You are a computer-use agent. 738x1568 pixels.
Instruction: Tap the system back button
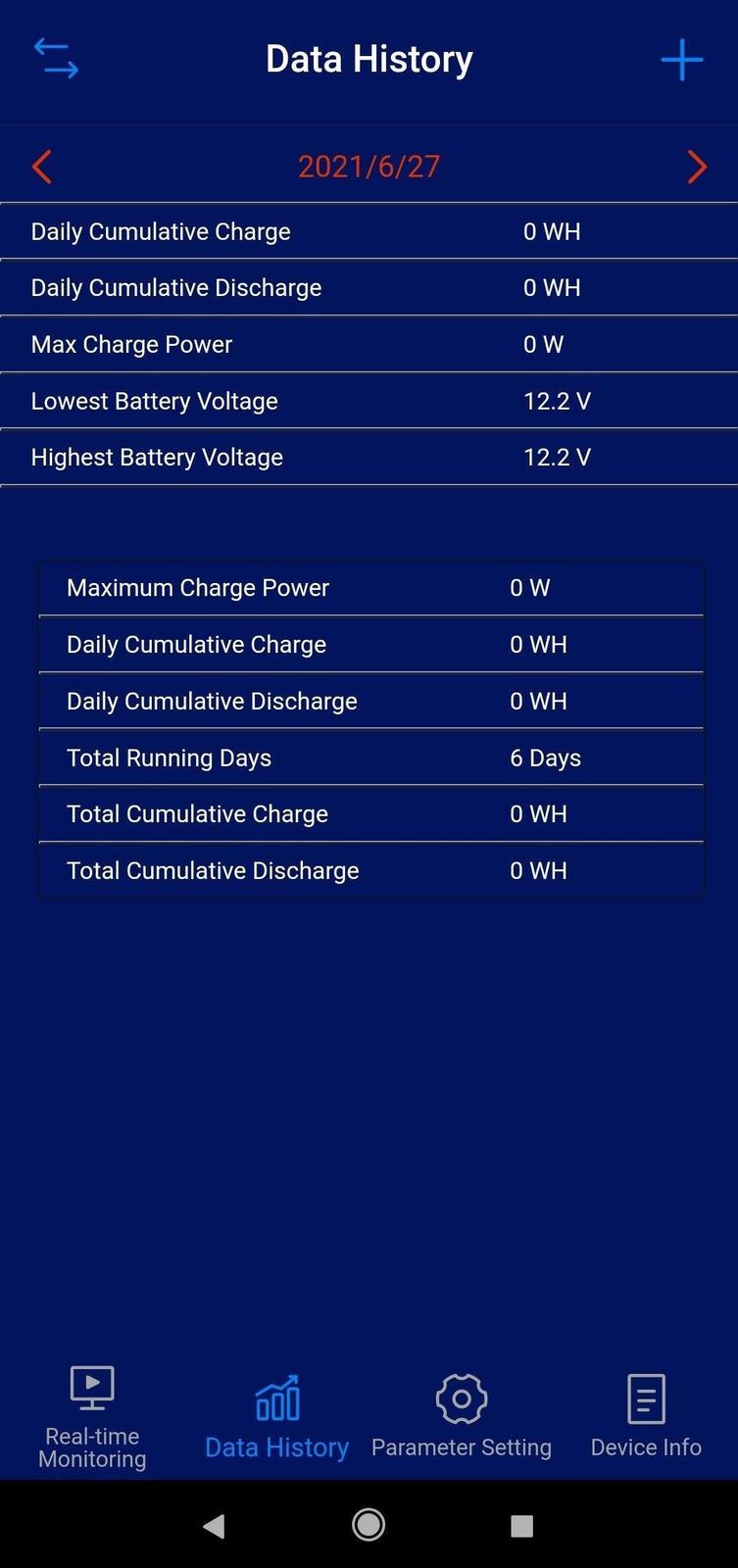coord(214,1525)
